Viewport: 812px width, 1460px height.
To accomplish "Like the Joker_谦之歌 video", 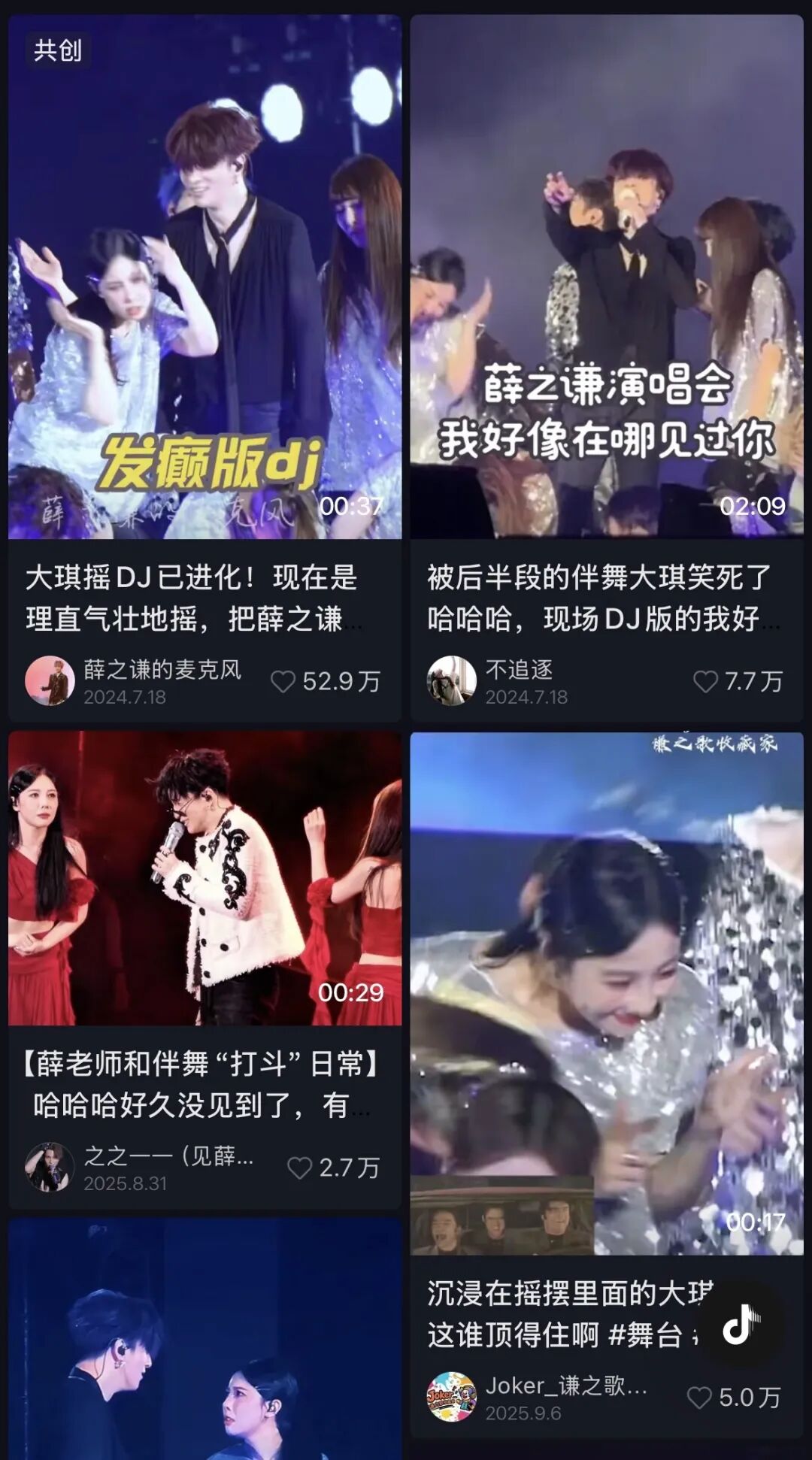I will [x=699, y=1398].
